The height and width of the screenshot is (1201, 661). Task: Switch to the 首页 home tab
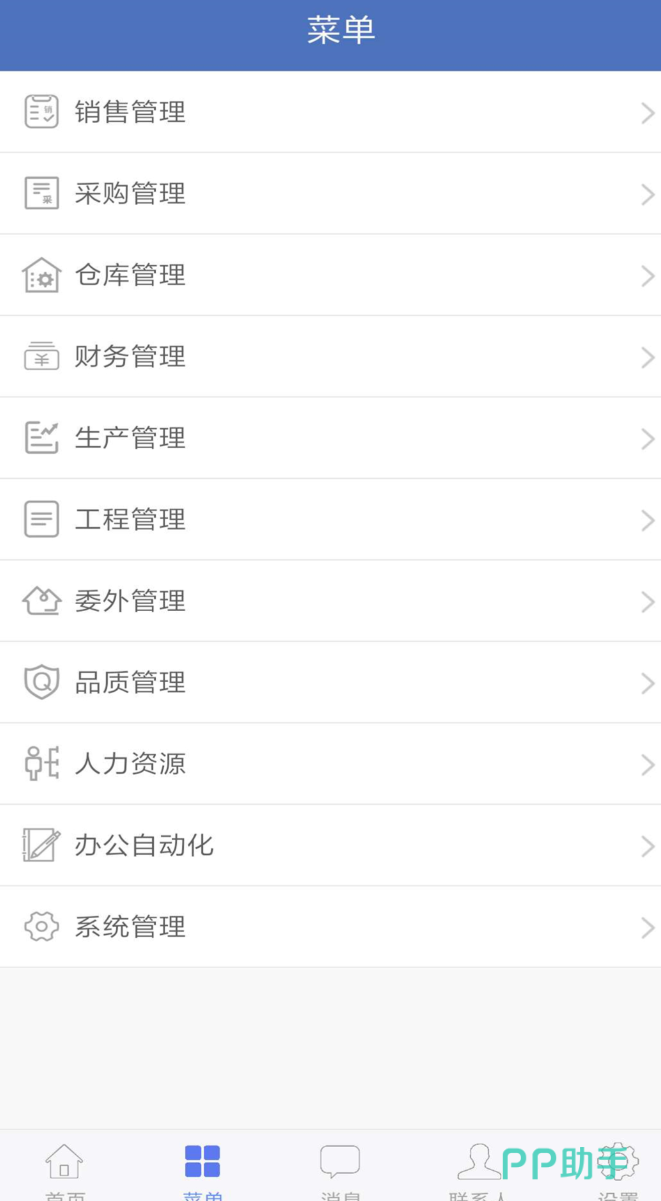(x=64, y=1168)
